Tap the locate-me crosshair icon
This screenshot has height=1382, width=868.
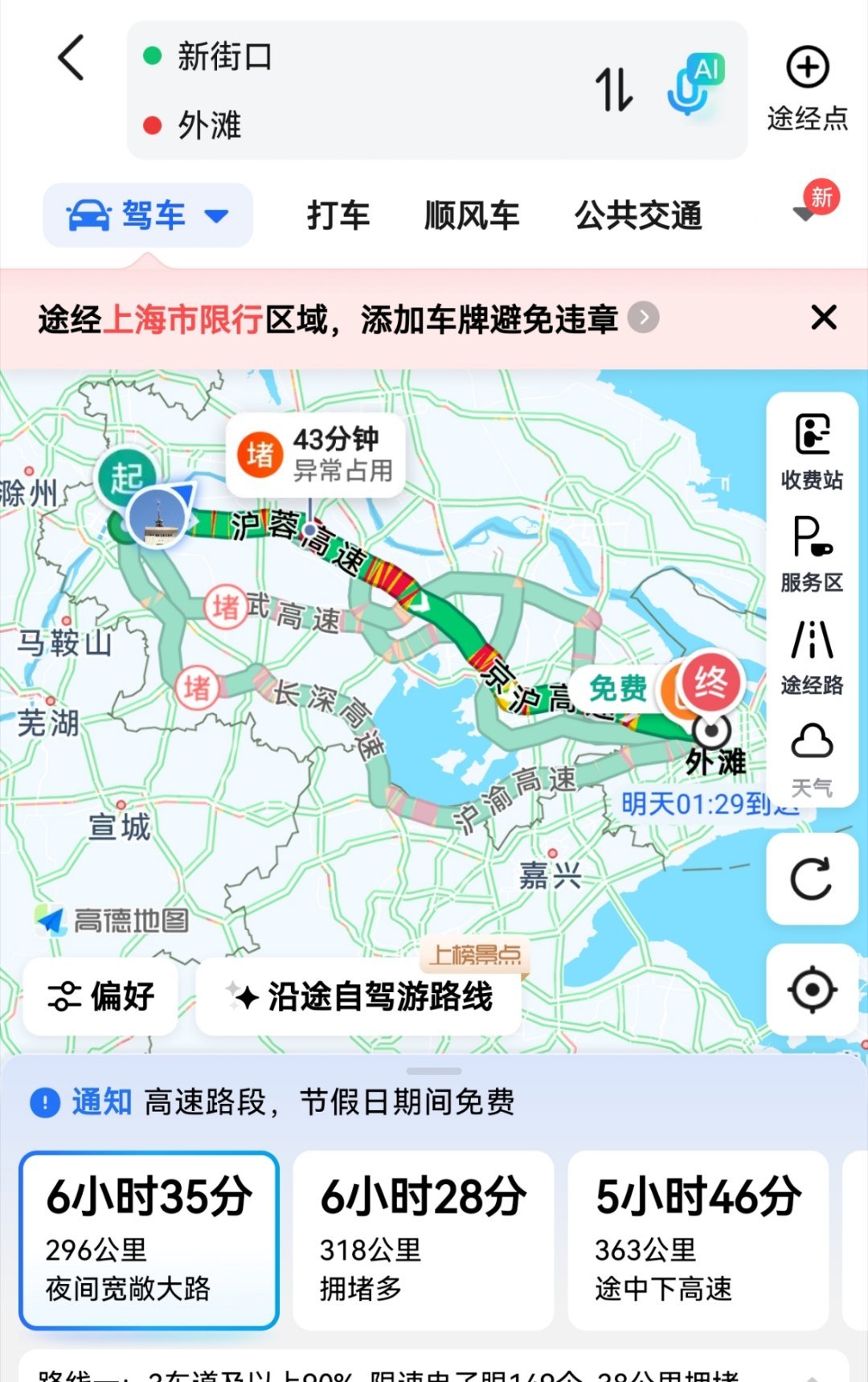point(811,990)
